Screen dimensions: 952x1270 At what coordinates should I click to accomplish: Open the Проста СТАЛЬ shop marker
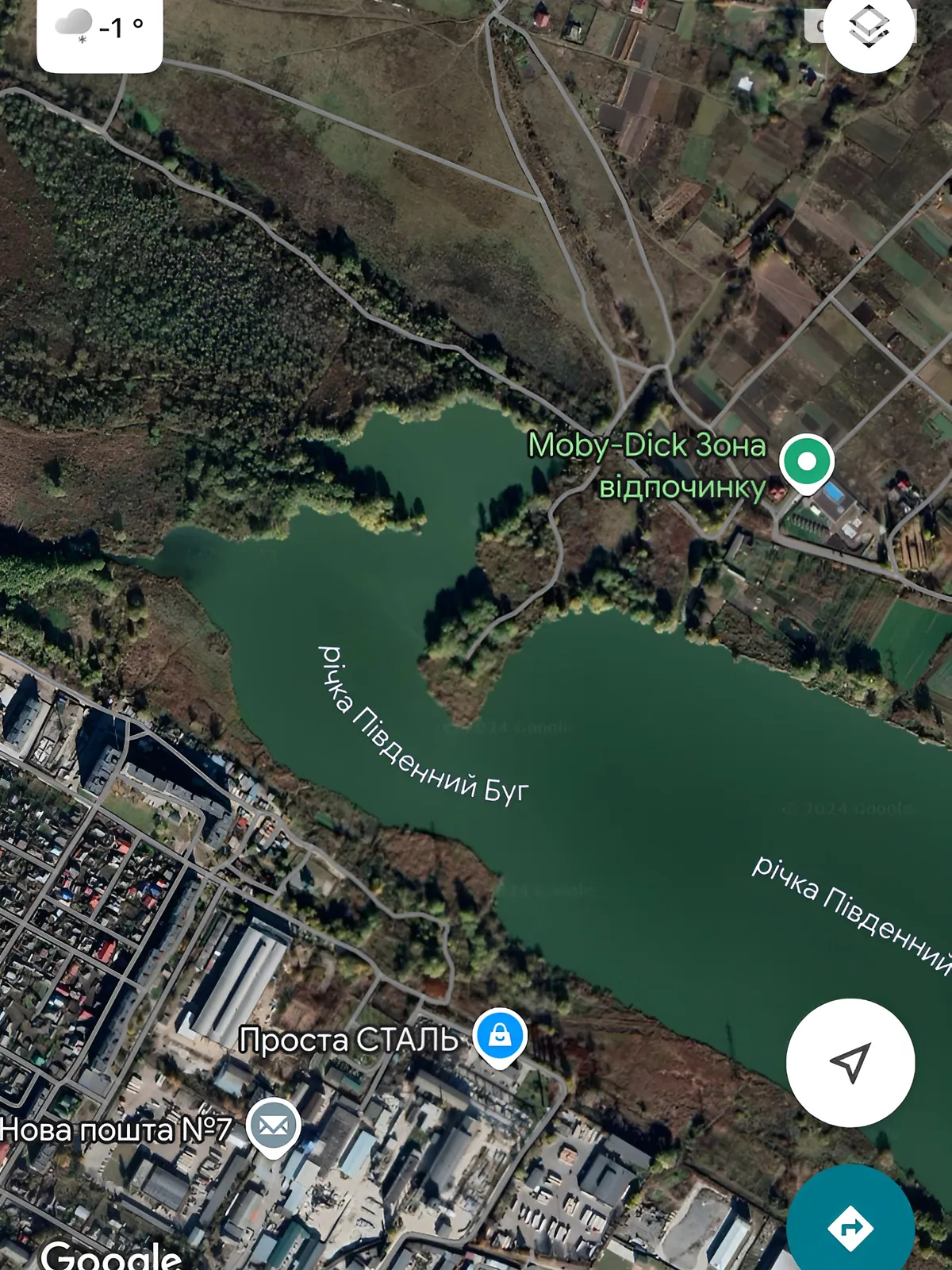[x=500, y=1036]
